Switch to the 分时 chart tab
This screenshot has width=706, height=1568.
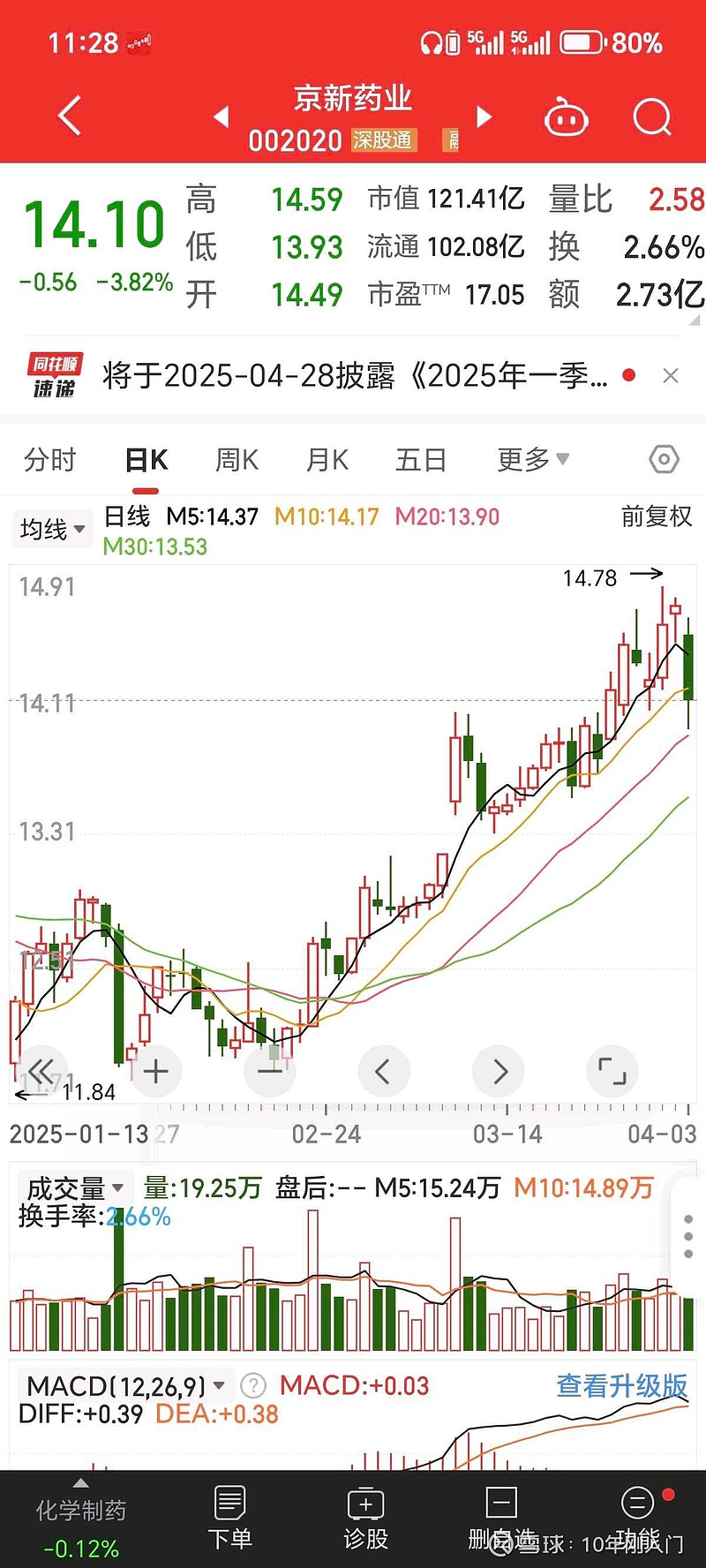[x=50, y=460]
